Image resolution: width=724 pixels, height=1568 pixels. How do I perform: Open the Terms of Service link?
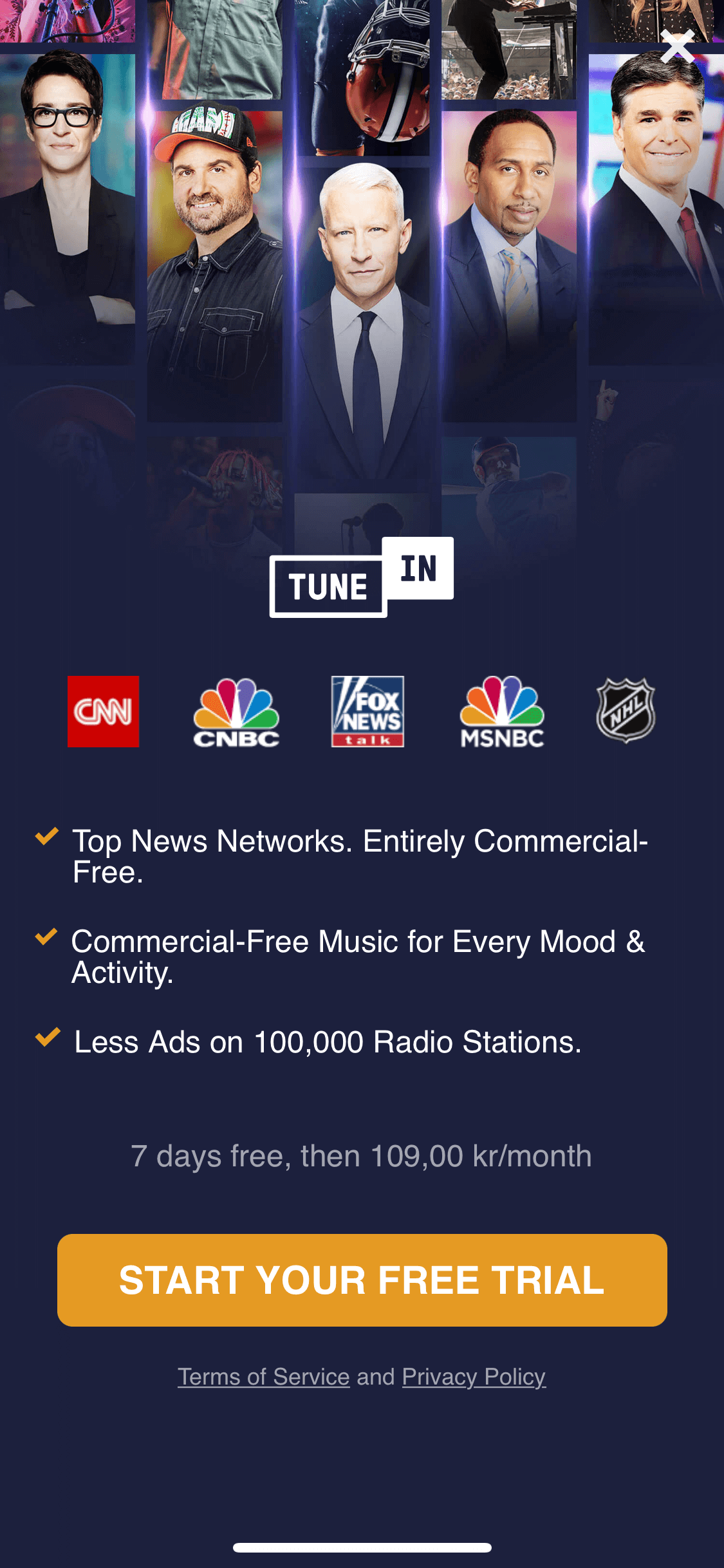pyautogui.click(x=263, y=1377)
